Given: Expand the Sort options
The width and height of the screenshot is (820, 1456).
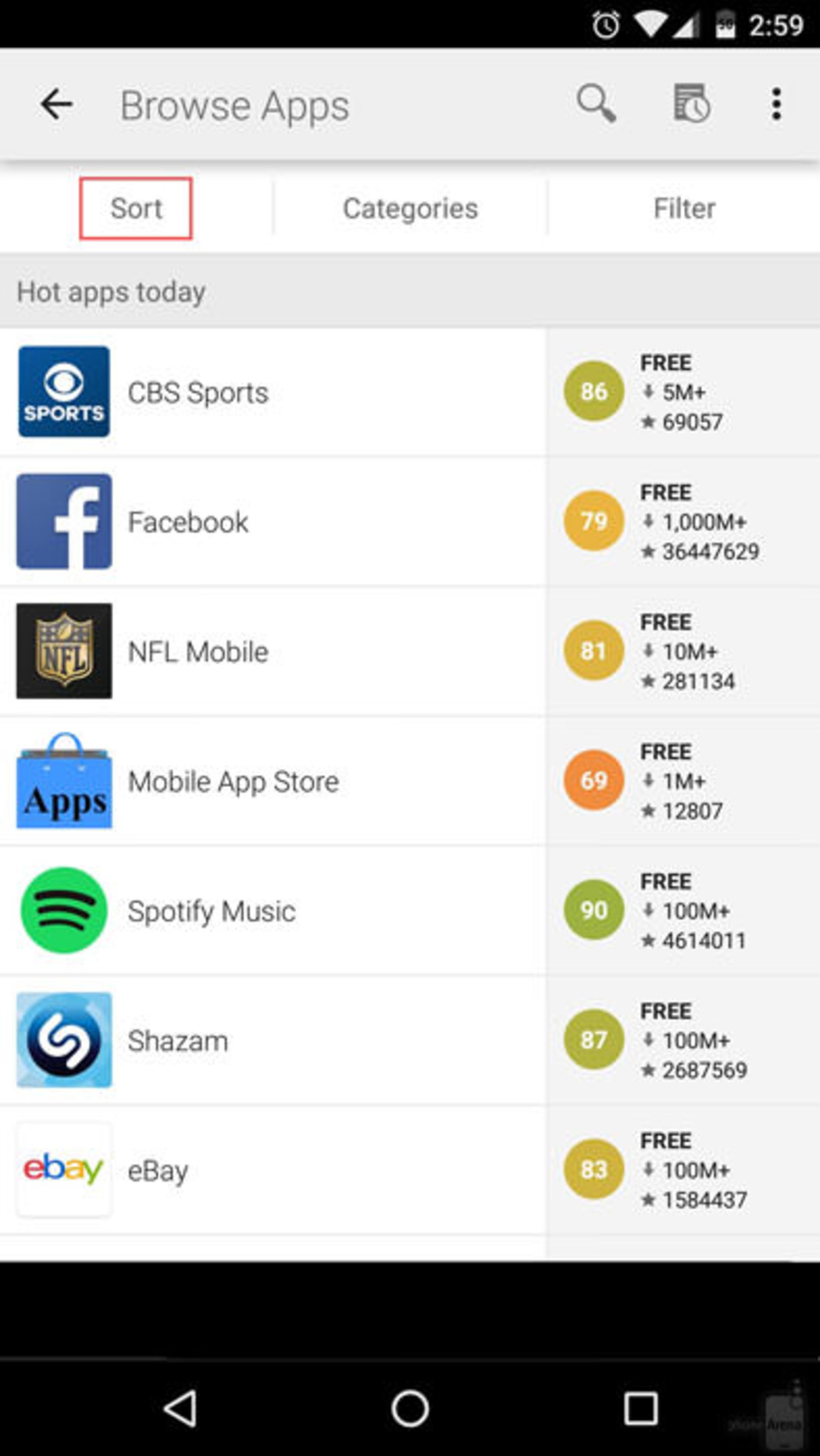Looking at the screenshot, I should 136,208.
